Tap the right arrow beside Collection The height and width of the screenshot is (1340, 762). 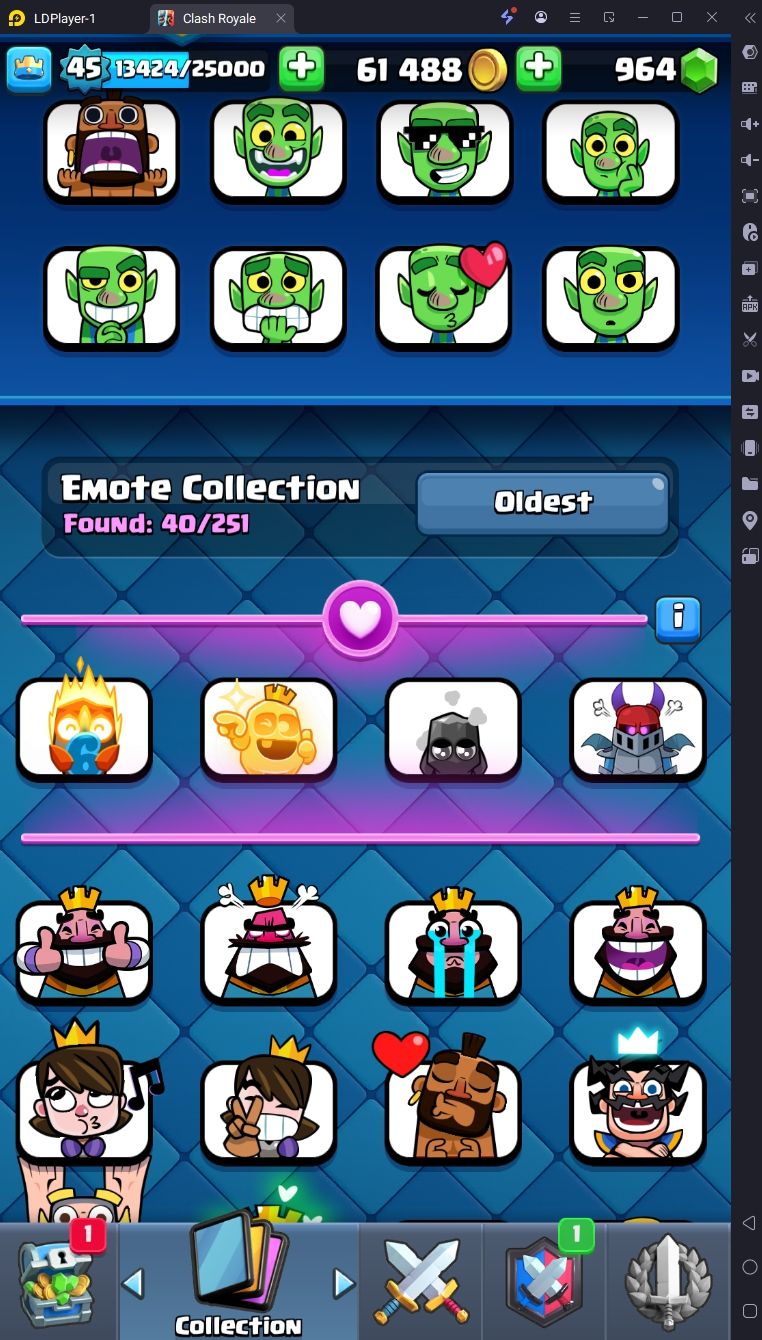pos(343,1283)
